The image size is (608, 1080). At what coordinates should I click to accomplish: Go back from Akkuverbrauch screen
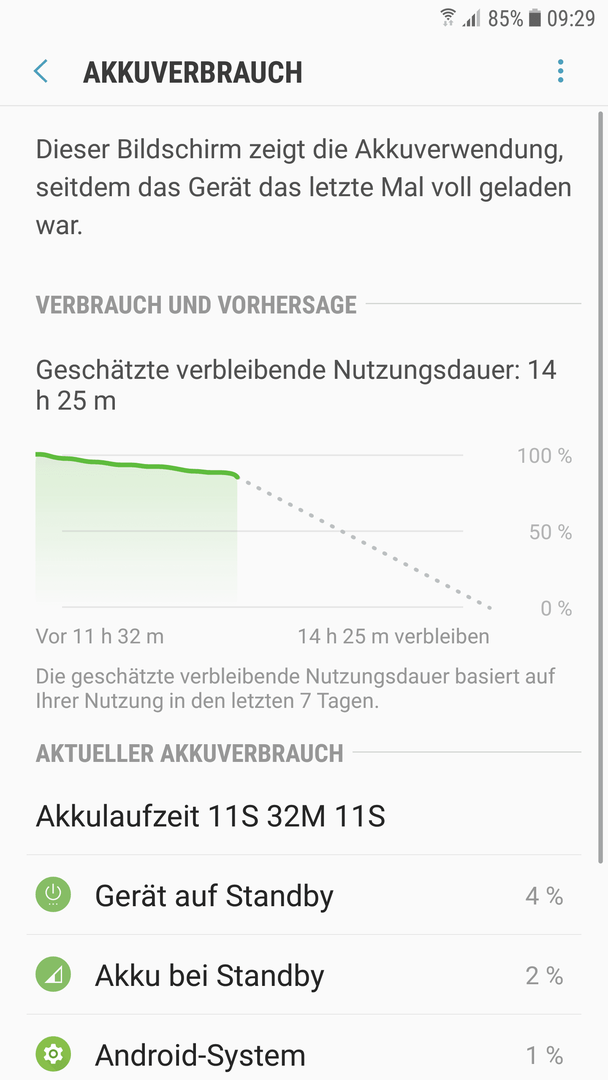pyautogui.click(x=41, y=72)
